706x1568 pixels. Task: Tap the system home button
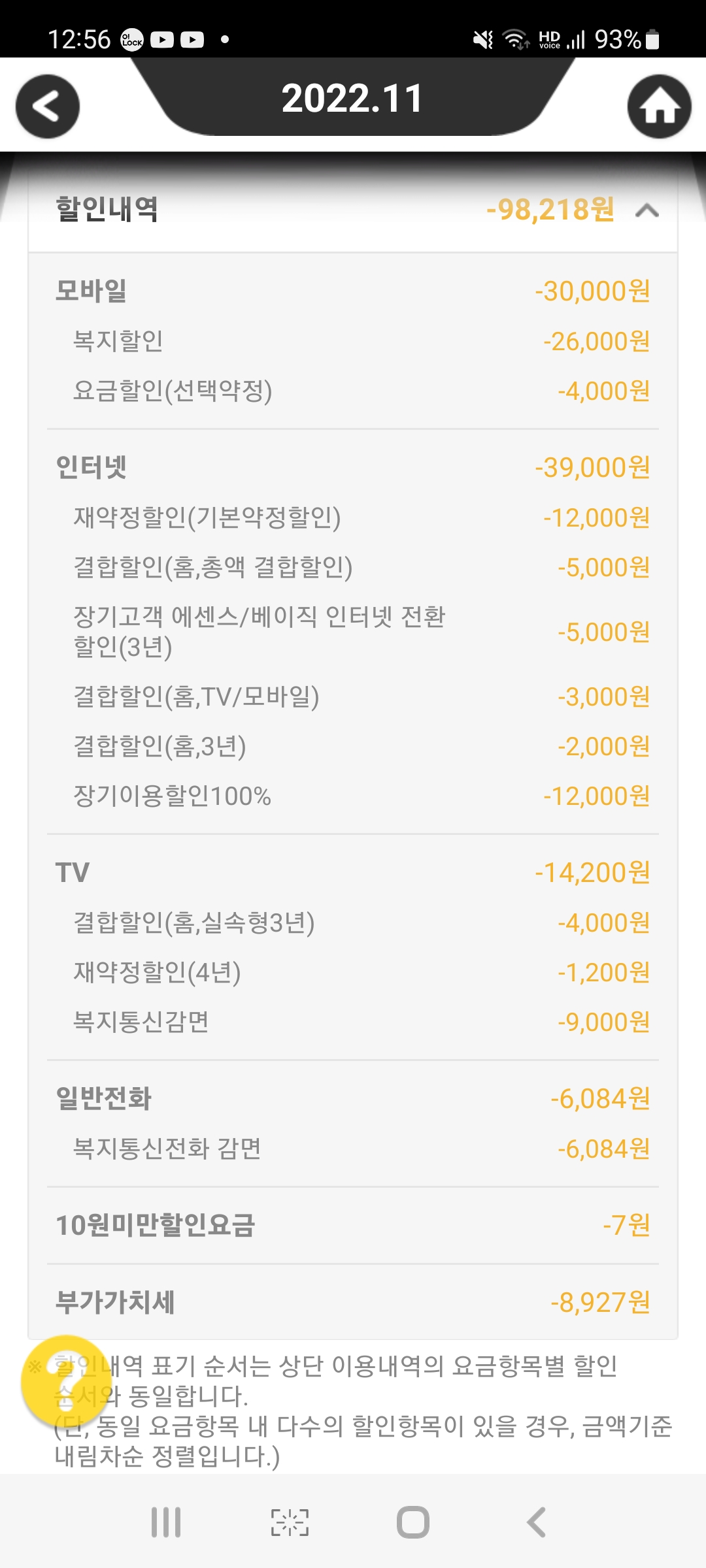point(413,1522)
